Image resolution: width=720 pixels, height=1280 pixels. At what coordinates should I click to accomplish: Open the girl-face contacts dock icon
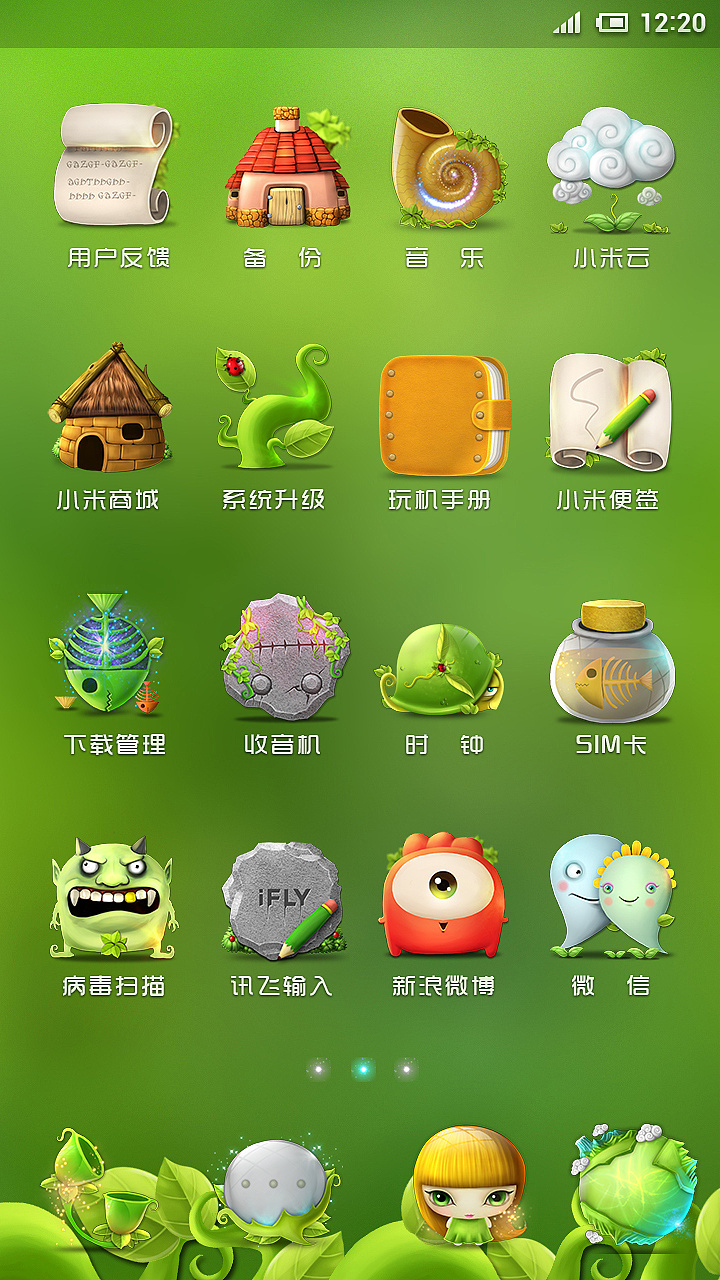point(468,1185)
